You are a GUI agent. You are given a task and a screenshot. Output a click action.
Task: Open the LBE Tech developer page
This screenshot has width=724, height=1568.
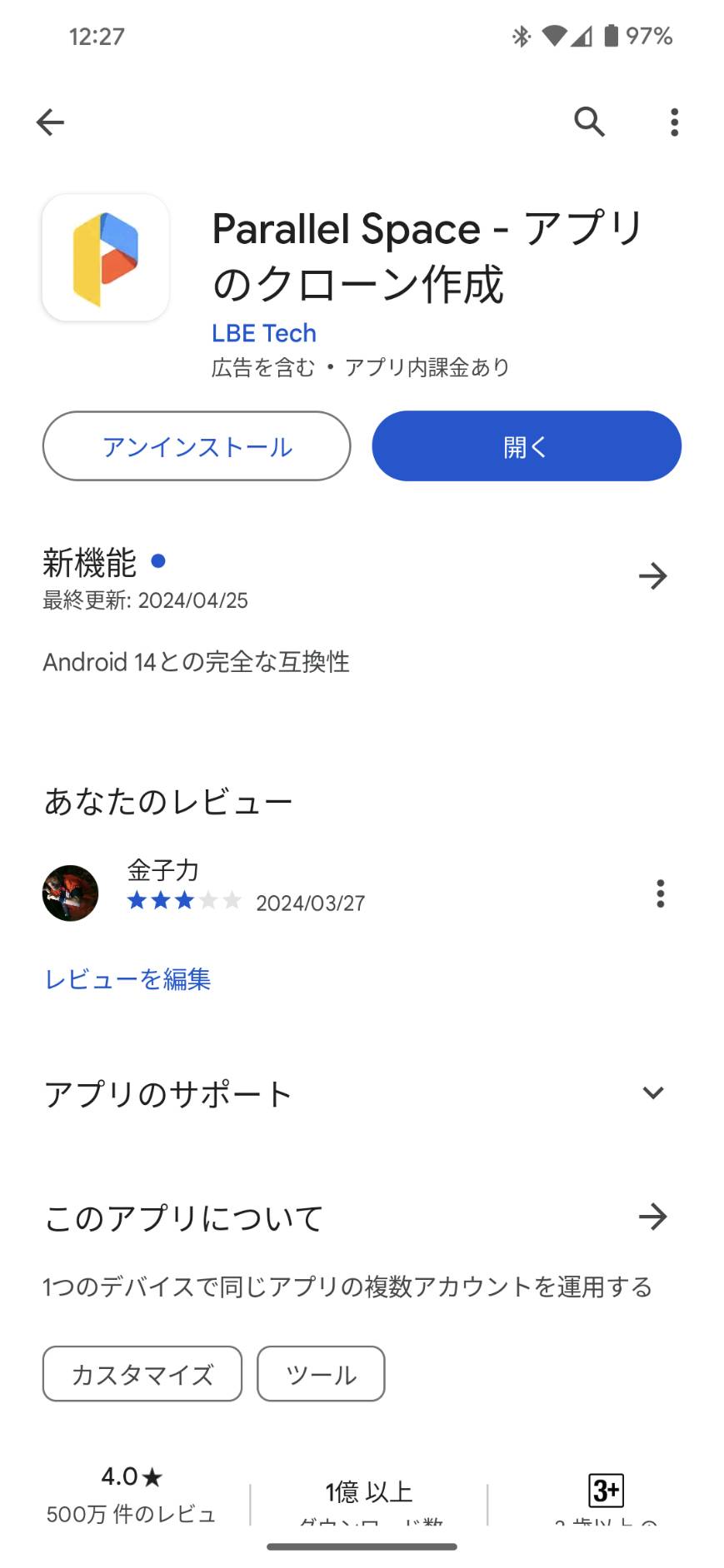[264, 333]
